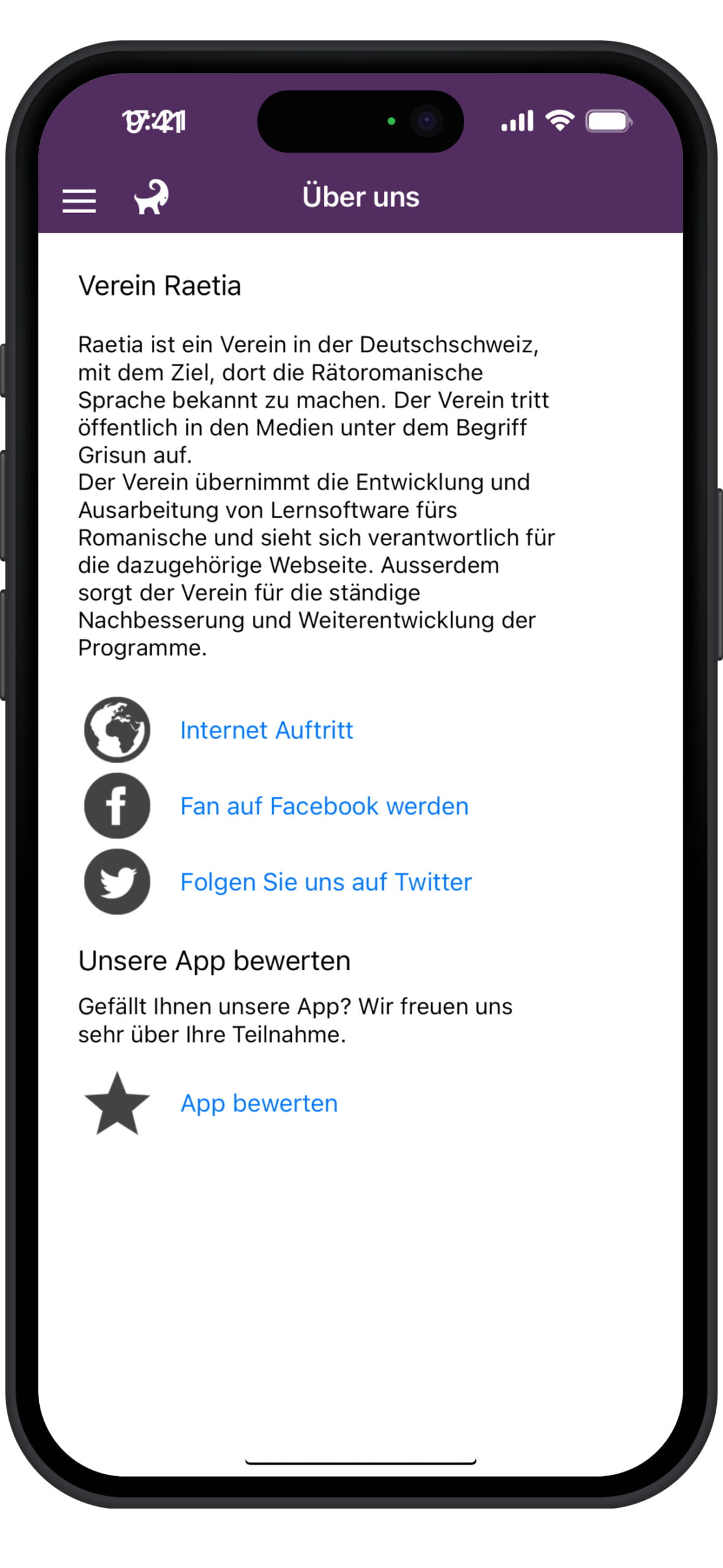Follow the Folgen Sie uns auf Twitter link
The width and height of the screenshot is (723, 1568).
[326, 881]
